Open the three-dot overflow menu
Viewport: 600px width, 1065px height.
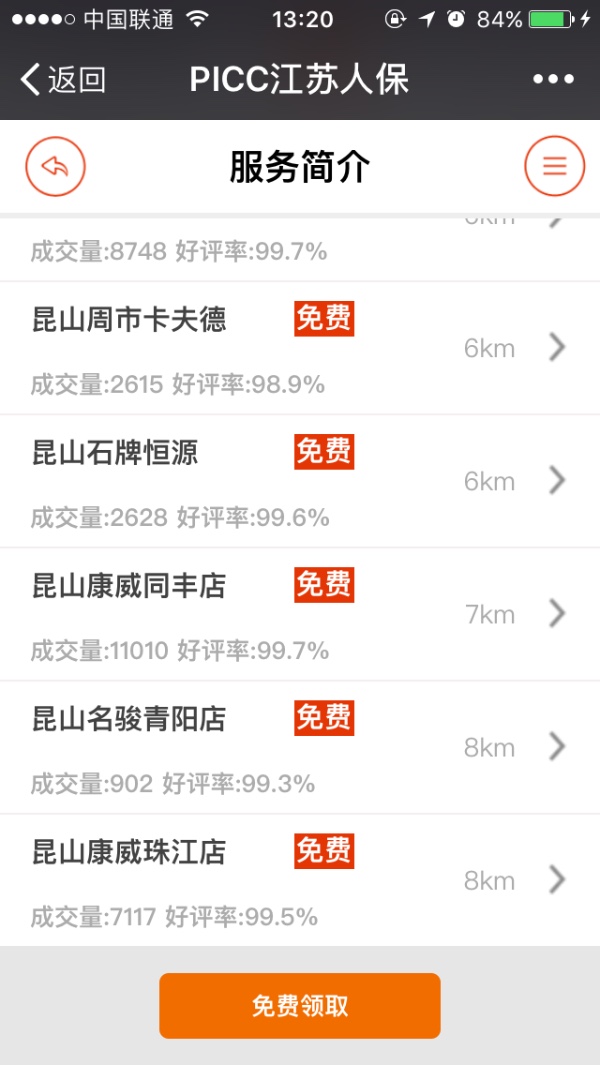pos(553,80)
